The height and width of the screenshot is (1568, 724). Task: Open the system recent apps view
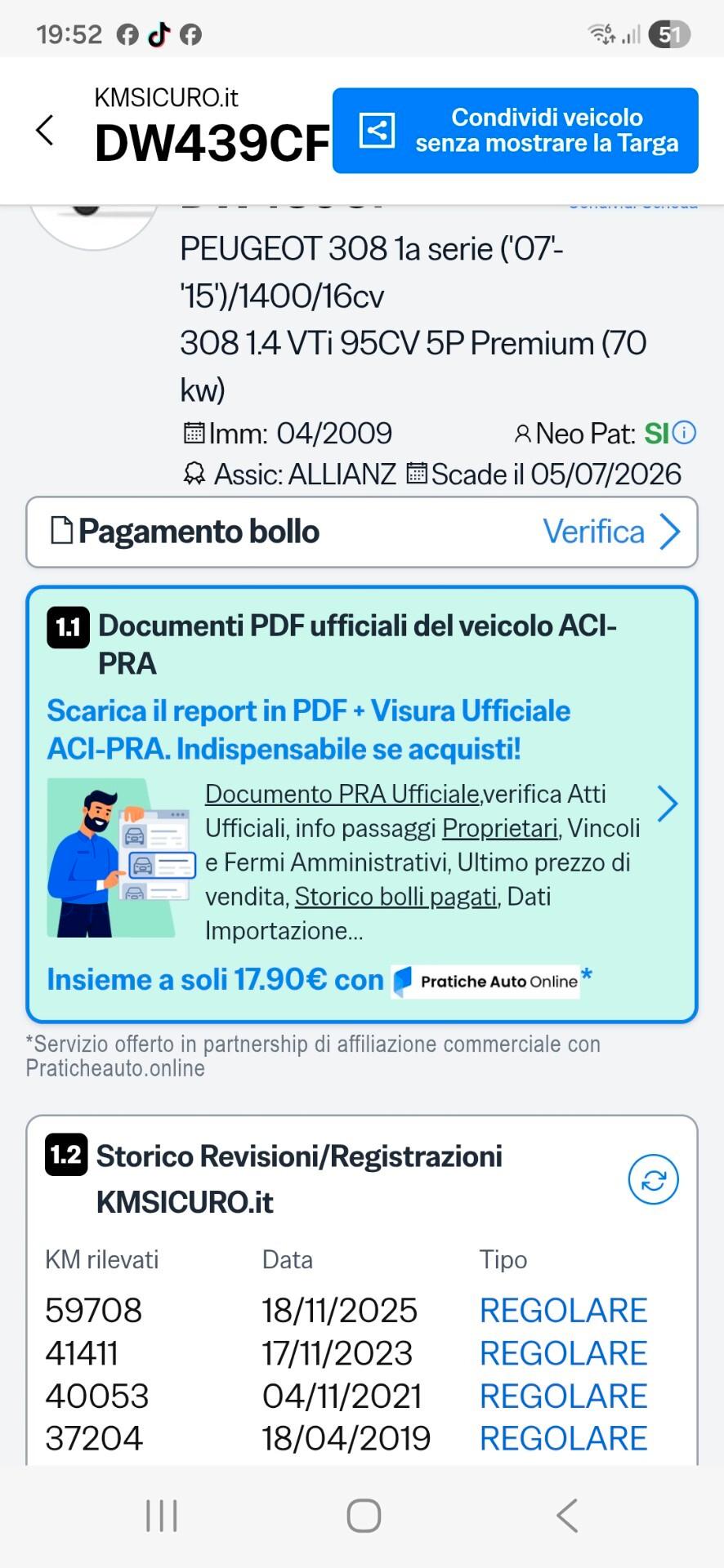(161, 1516)
